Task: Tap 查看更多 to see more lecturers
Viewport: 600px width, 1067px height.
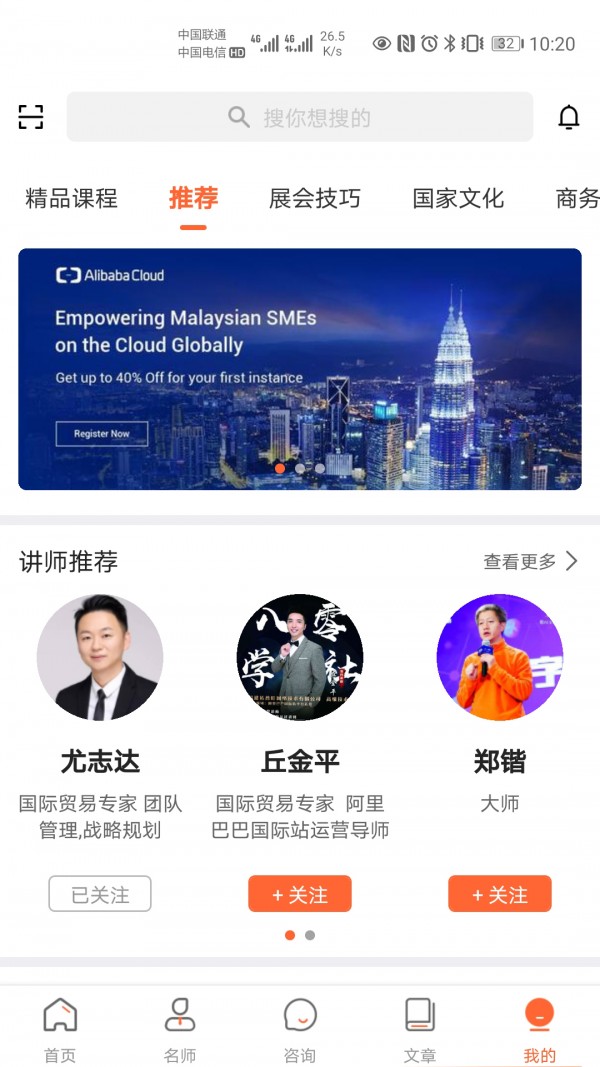Action: pos(530,561)
